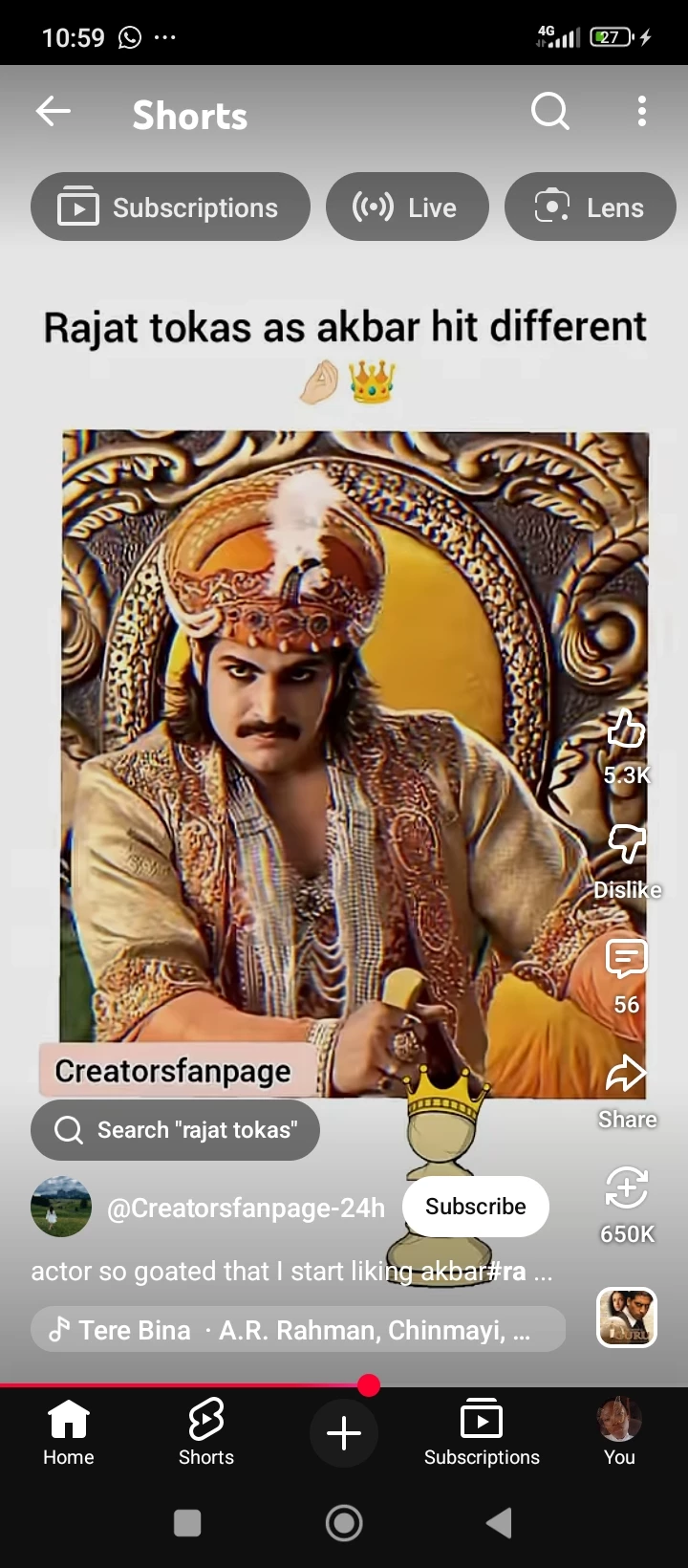Remix this Short
Screen dimensions: 688x1568
click(x=627, y=1189)
